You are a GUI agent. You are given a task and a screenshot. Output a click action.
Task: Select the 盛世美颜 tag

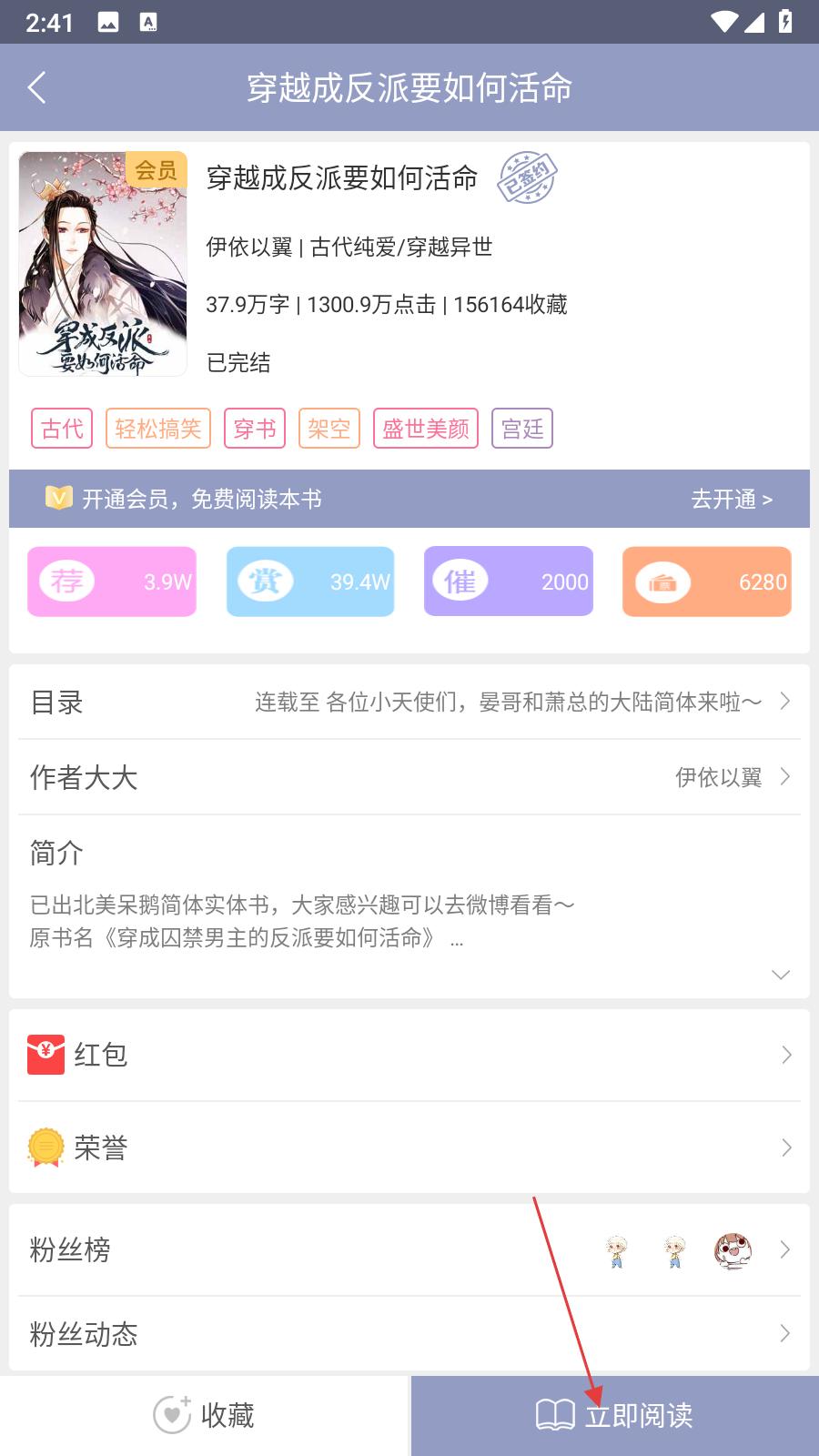(x=425, y=429)
